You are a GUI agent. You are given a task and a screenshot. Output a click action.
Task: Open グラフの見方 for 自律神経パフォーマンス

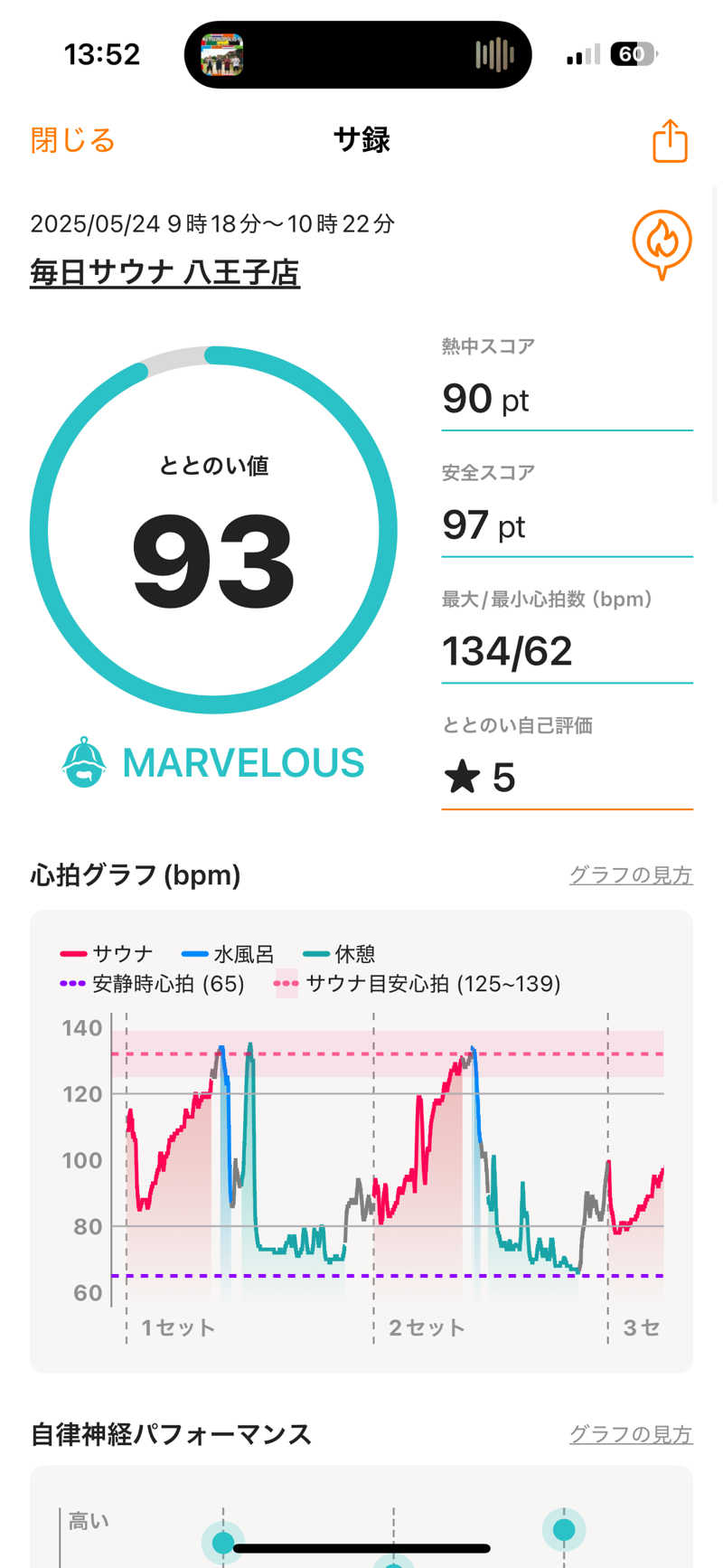tap(631, 1433)
